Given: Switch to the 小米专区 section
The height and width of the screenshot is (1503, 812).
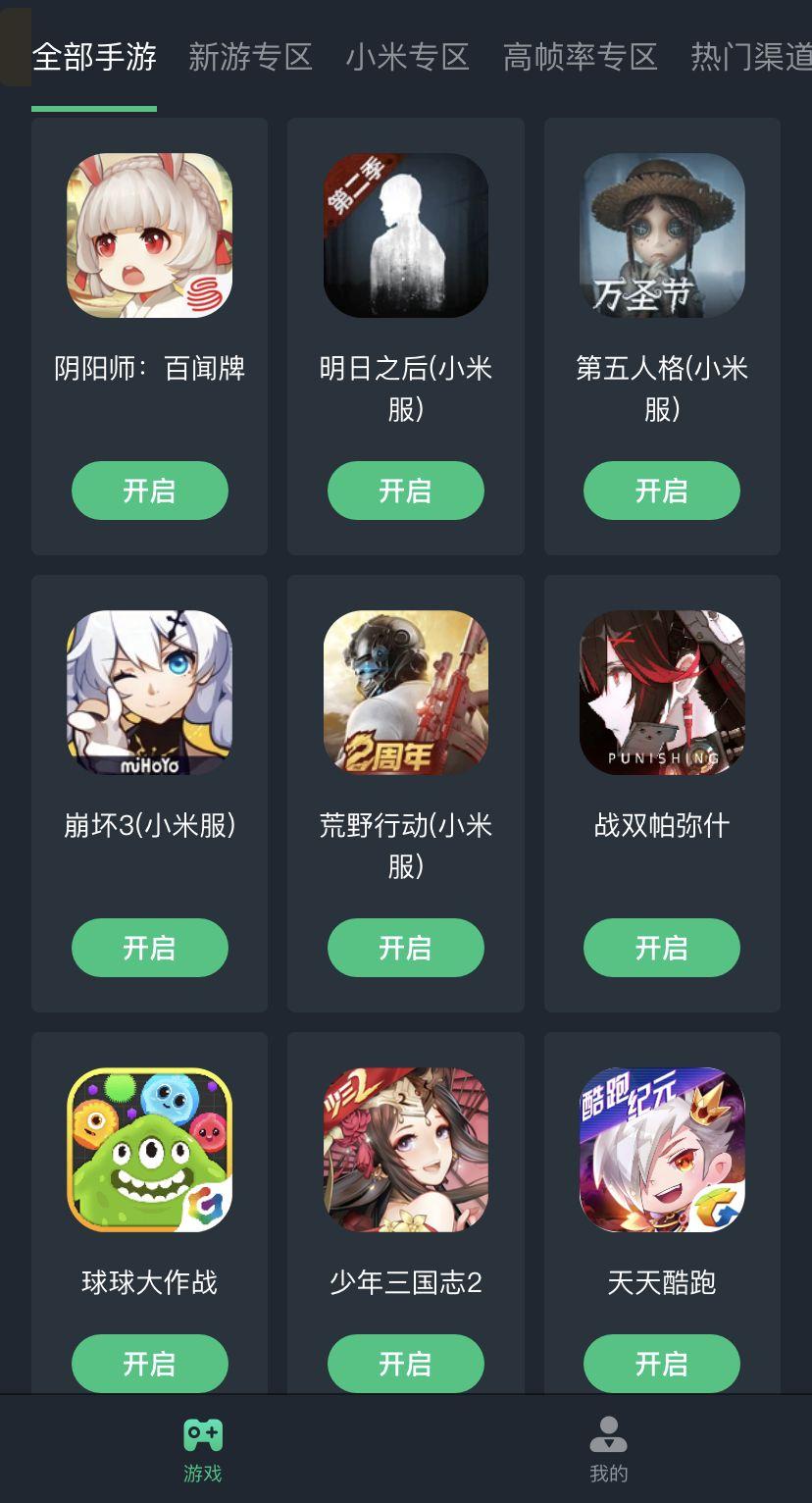Looking at the screenshot, I should [410, 57].
